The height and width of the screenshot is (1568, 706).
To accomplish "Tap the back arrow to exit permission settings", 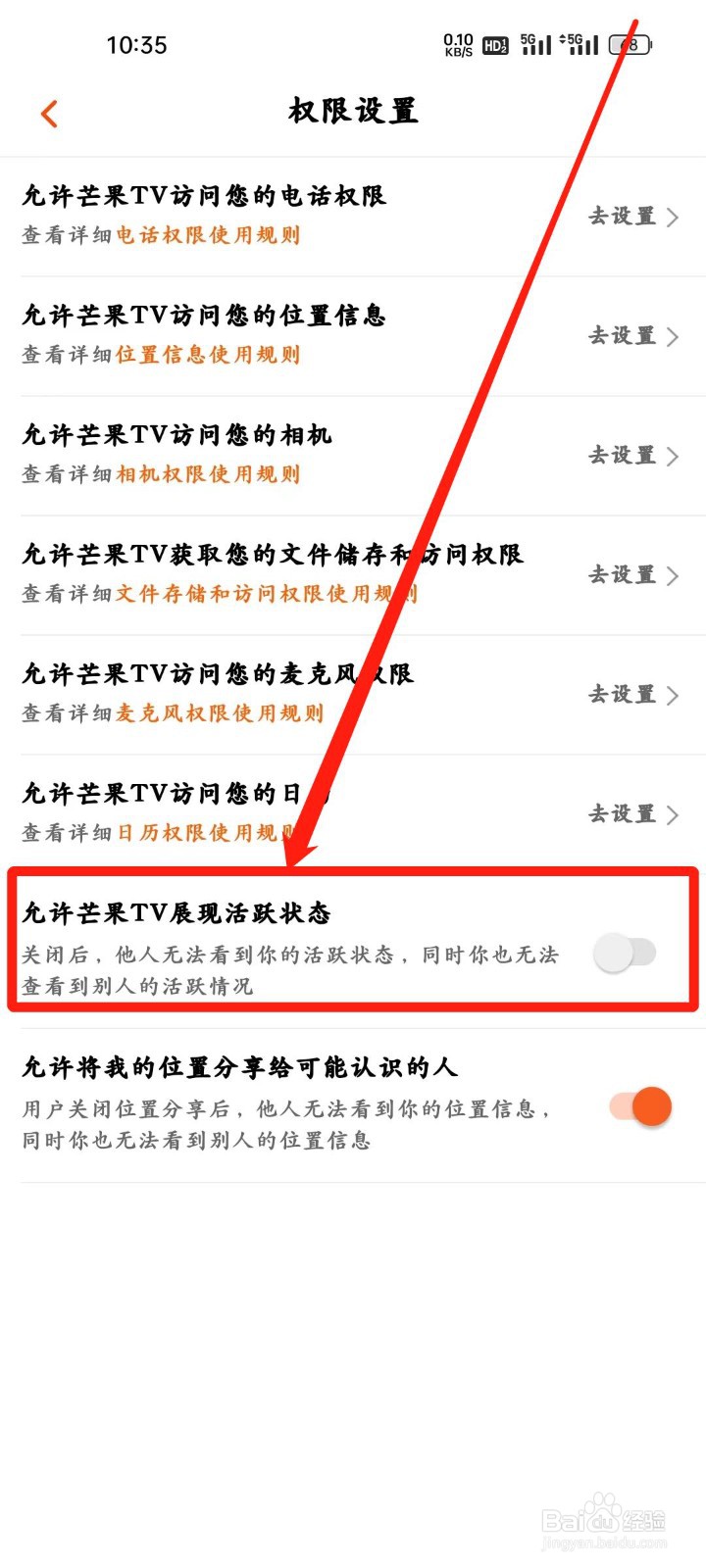I will [x=49, y=113].
